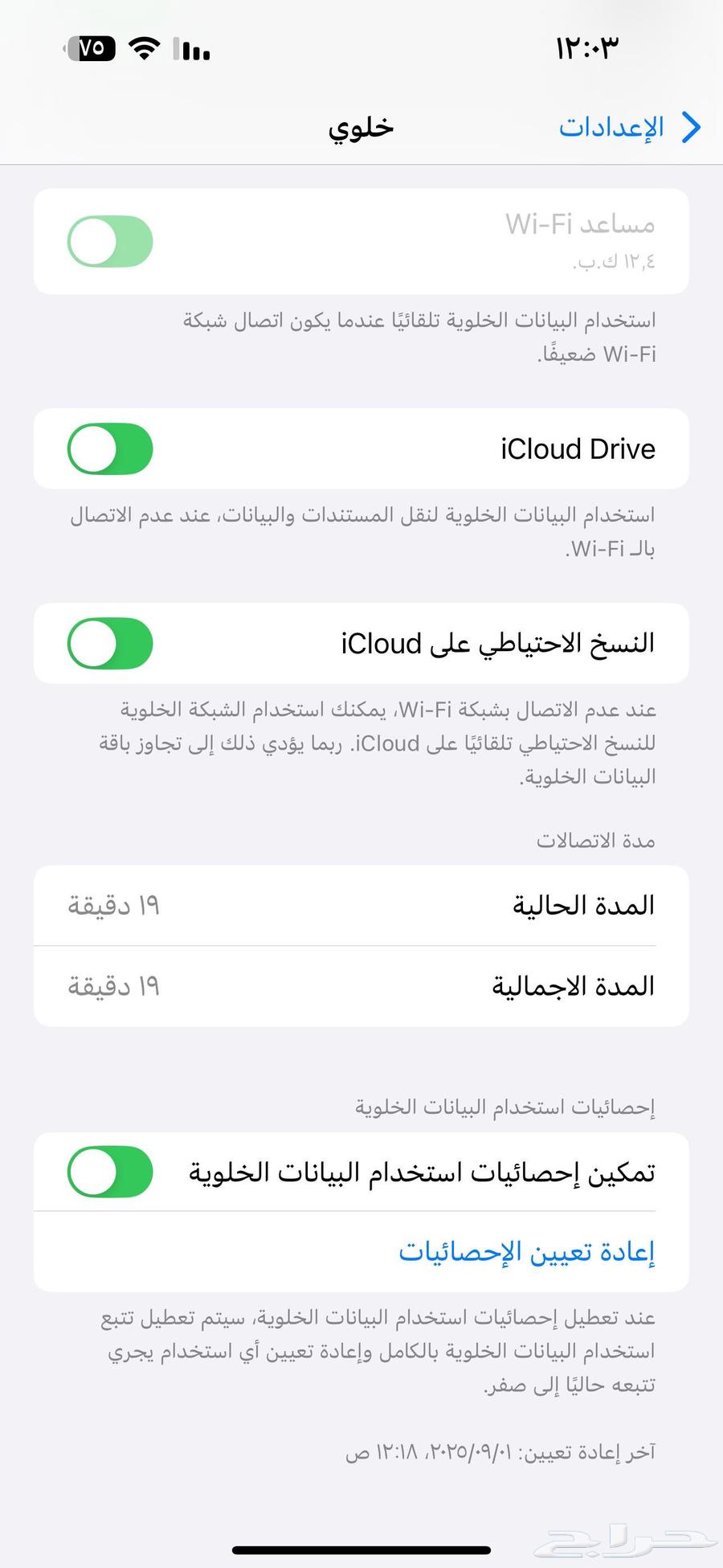Image resolution: width=723 pixels, height=1568 pixels.
Task: Tap إعادة تعيين الإحصائيات to reset statistics
Action: tap(526, 1251)
